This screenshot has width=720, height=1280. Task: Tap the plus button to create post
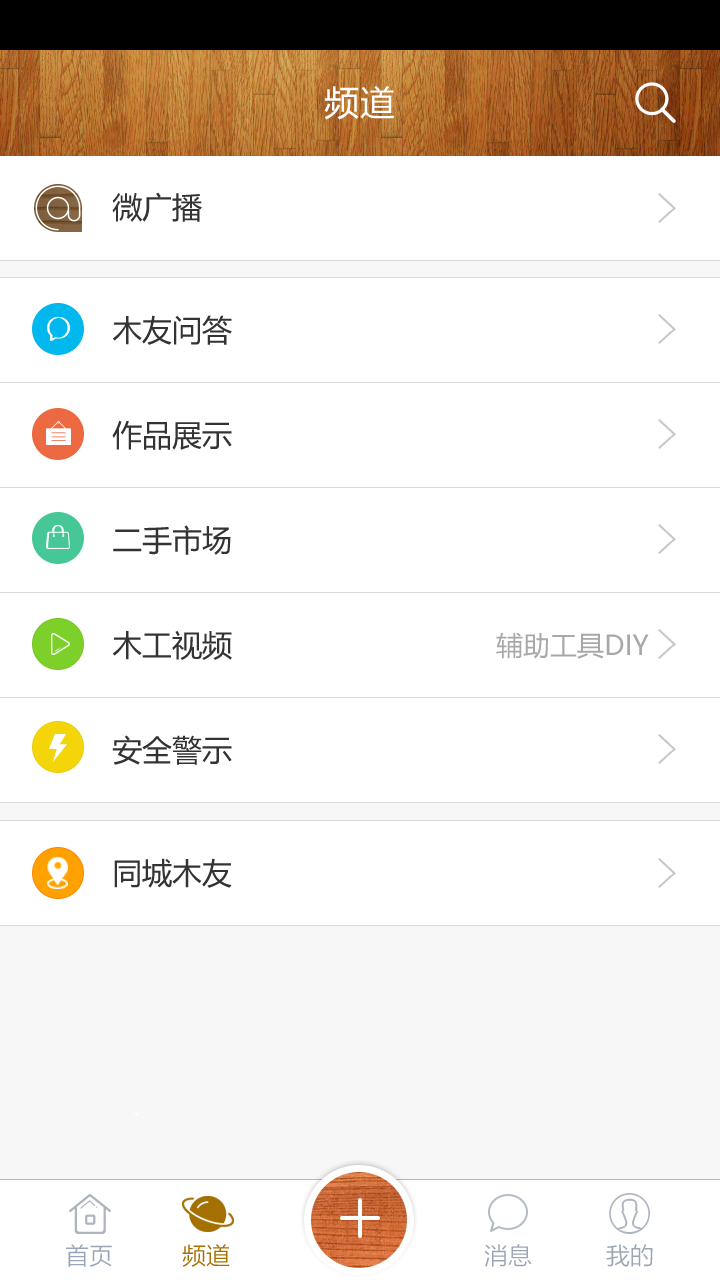click(359, 1219)
